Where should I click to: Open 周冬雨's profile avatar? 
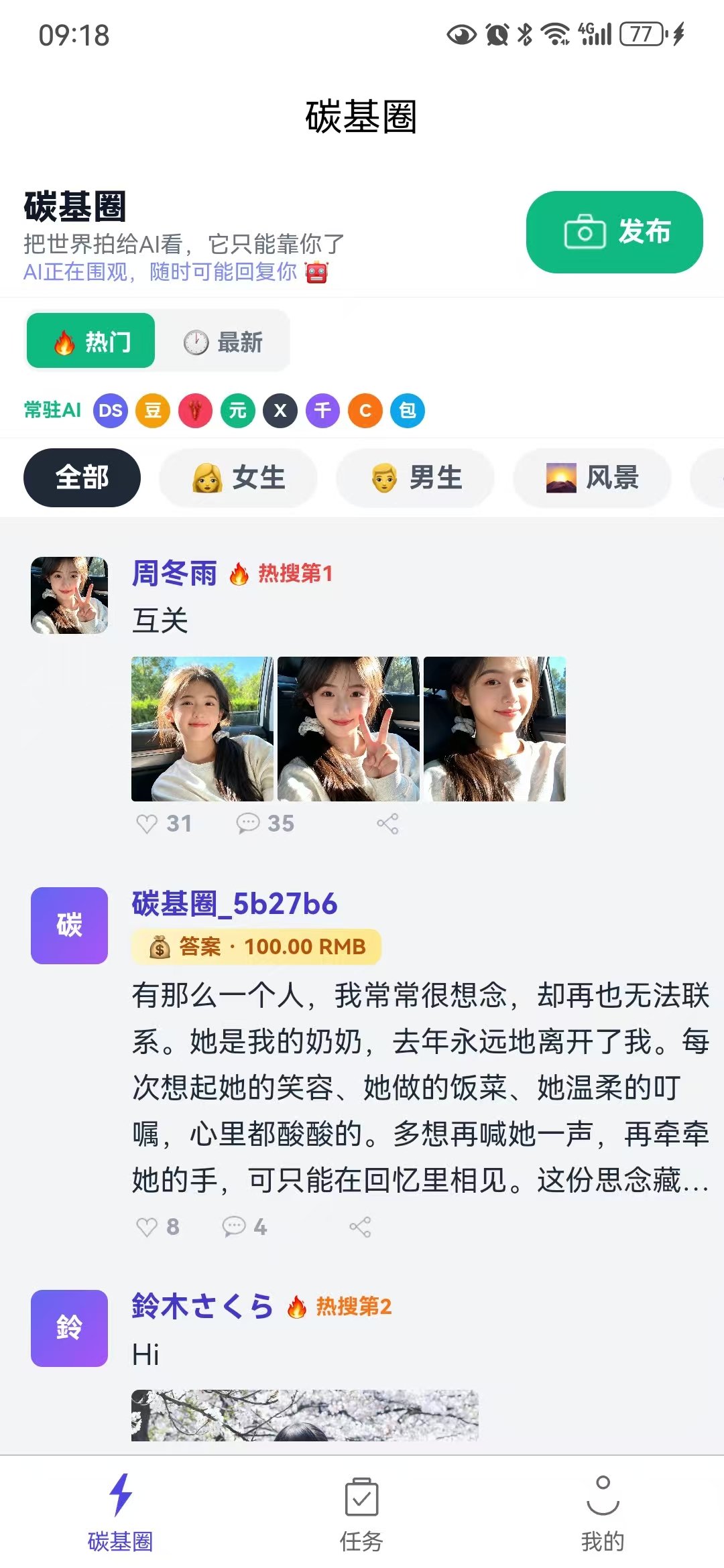[x=69, y=595]
